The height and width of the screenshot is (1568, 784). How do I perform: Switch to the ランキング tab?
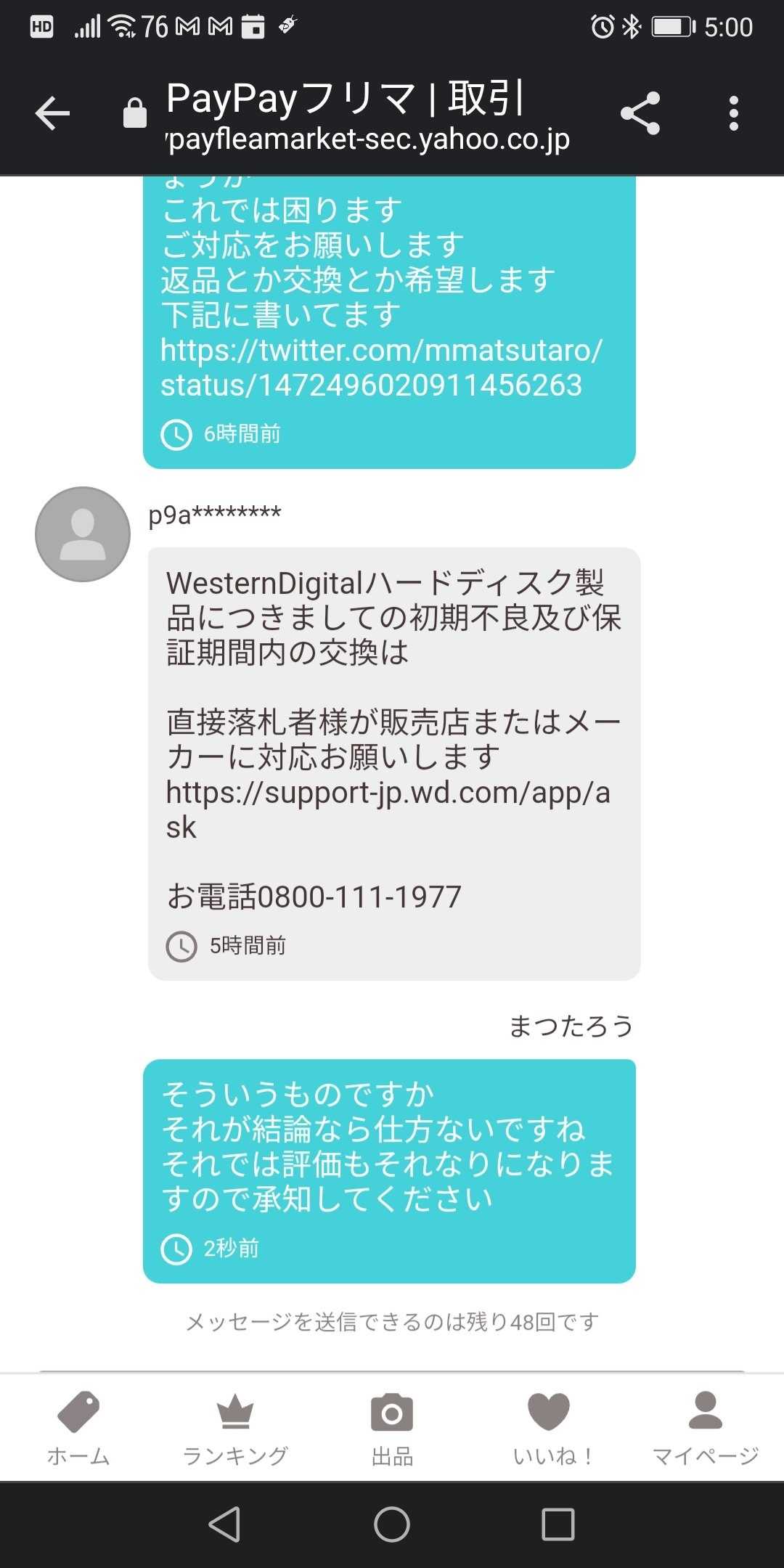[235, 1428]
